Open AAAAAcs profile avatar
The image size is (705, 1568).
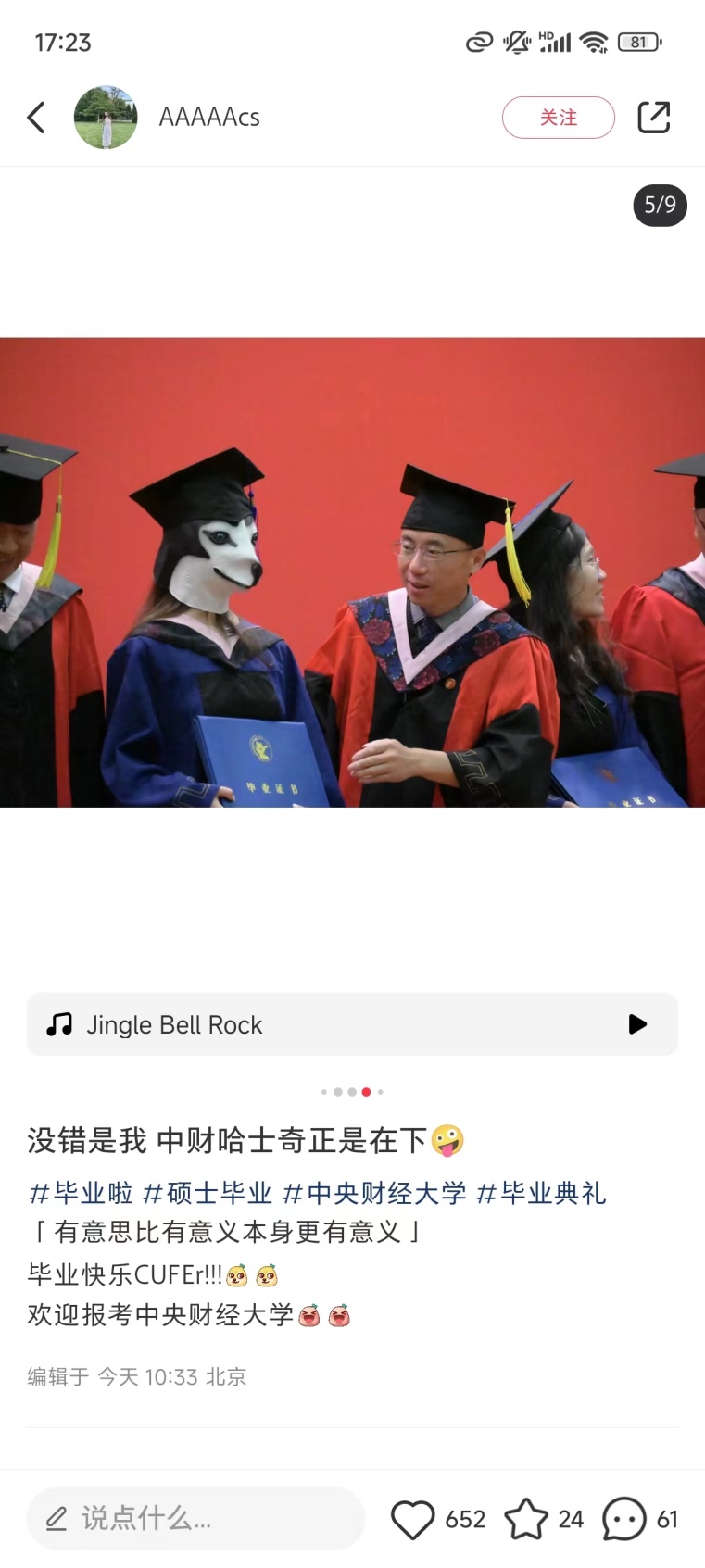tap(106, 118)
